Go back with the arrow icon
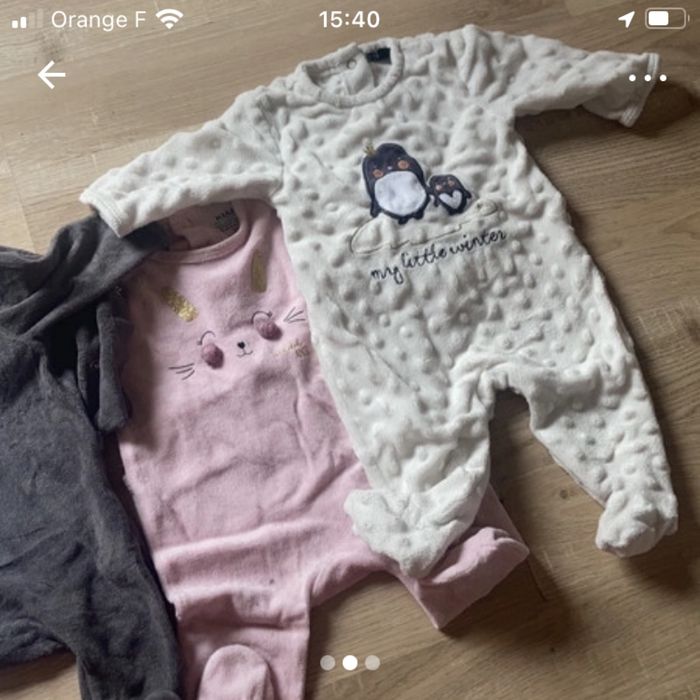 pyautogui.click(x=51, y=75)
